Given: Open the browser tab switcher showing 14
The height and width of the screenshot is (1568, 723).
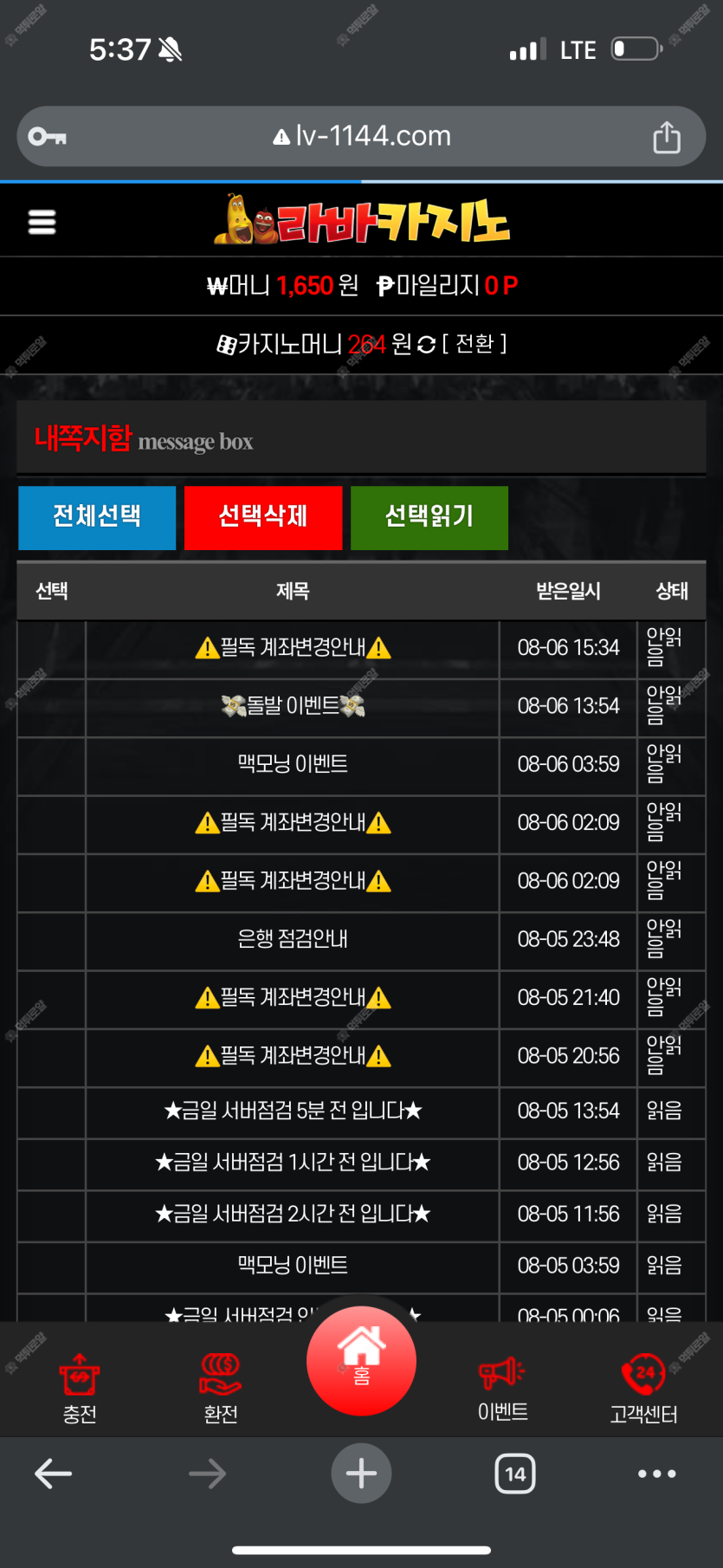Looking at the screenshot, I should (x=515, y=1474).
